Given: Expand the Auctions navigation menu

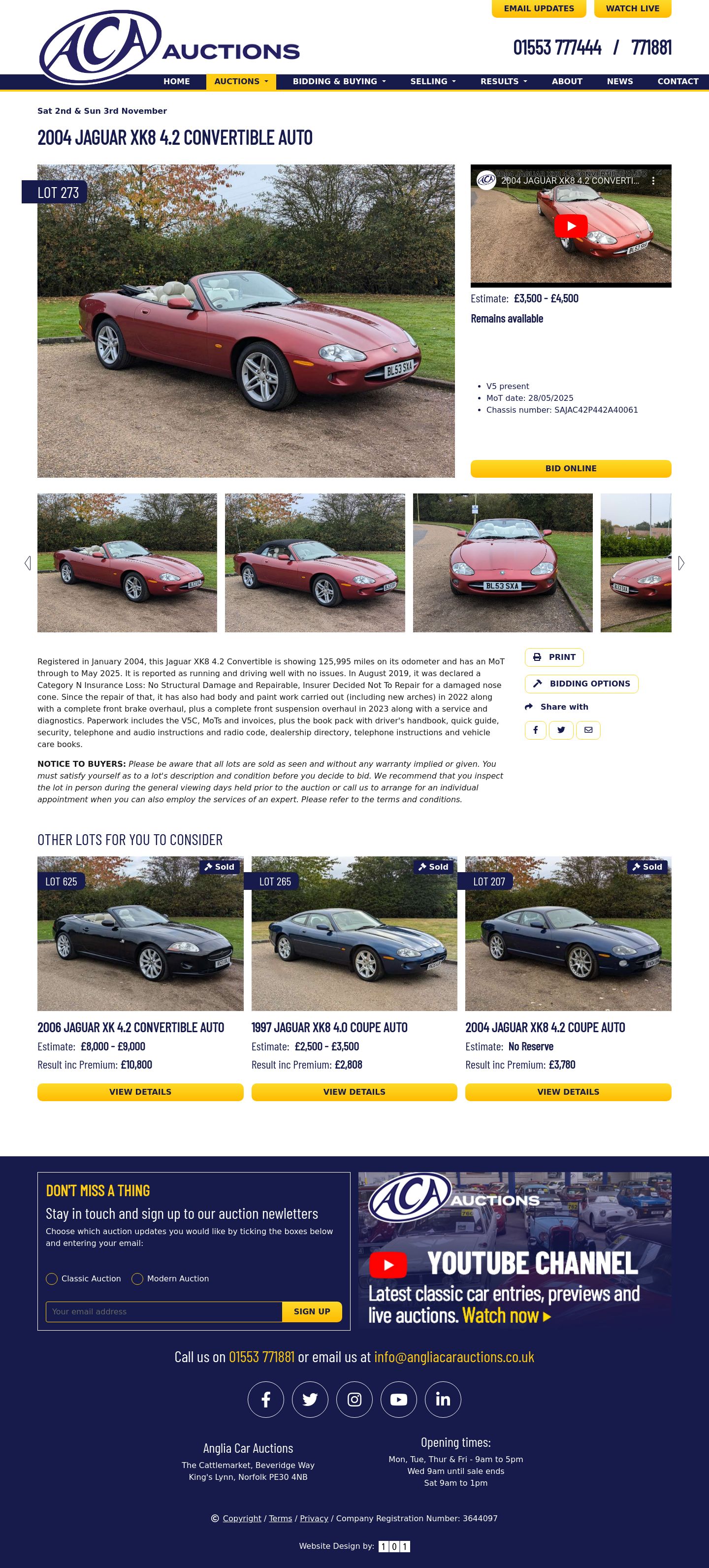Looking at the screenshot, I should pyautogui.click(x=241, y=82).
